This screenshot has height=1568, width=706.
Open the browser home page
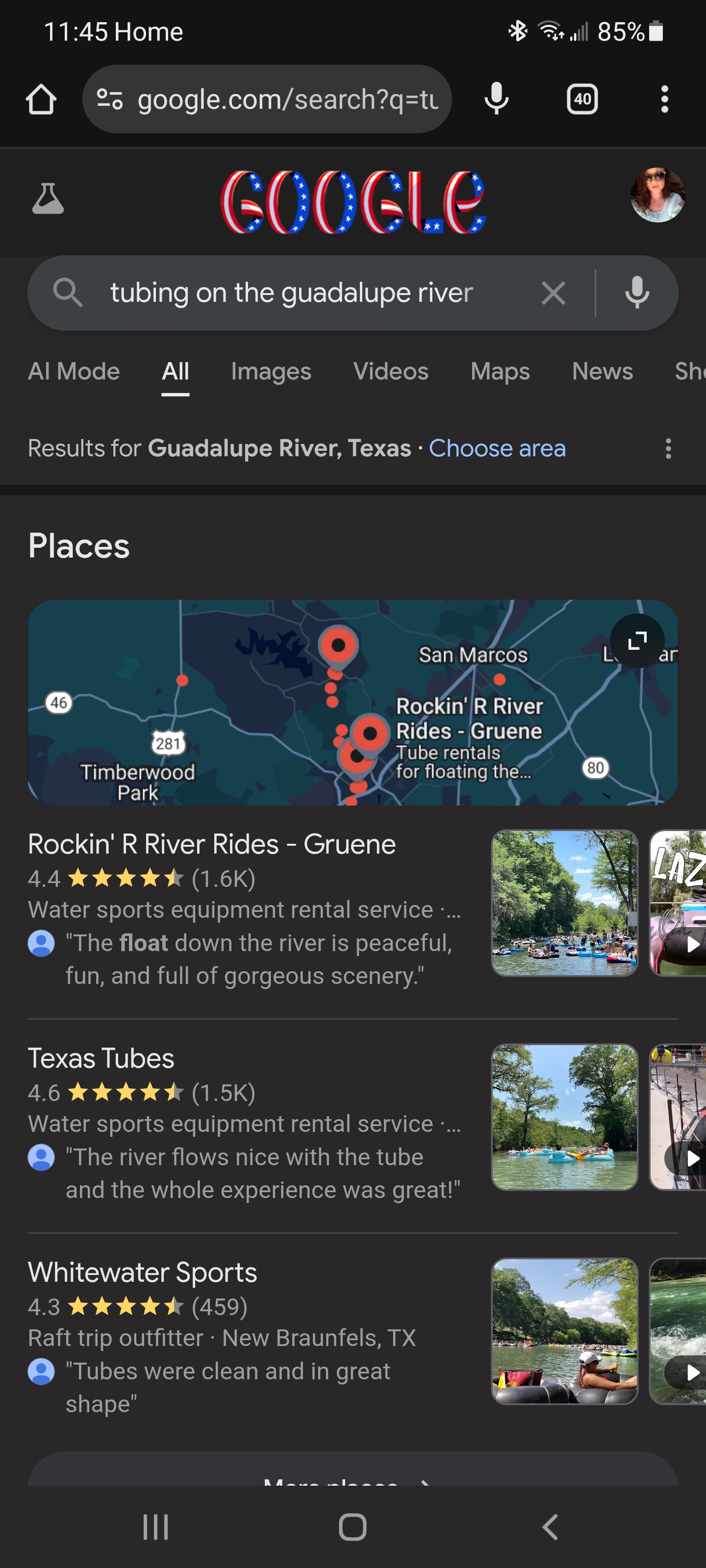pyautogui.click(x=41, y=99)
